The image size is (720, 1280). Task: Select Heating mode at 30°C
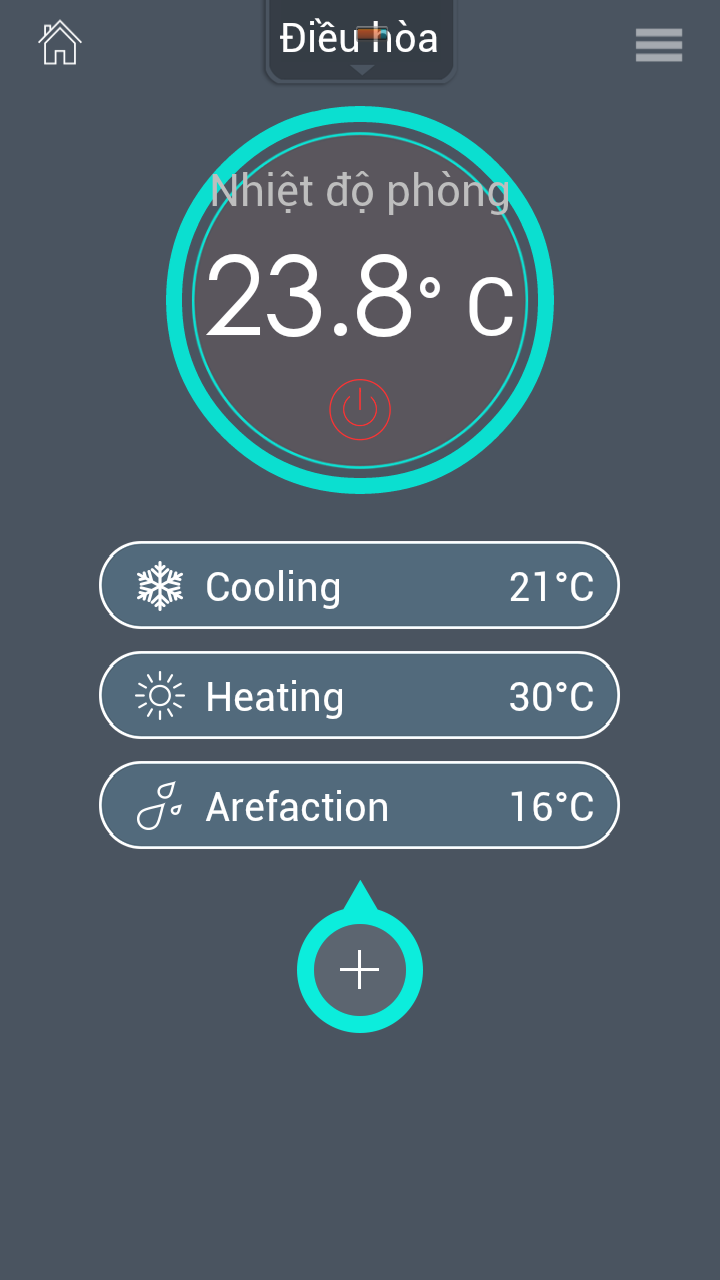[x=360, y=695]
